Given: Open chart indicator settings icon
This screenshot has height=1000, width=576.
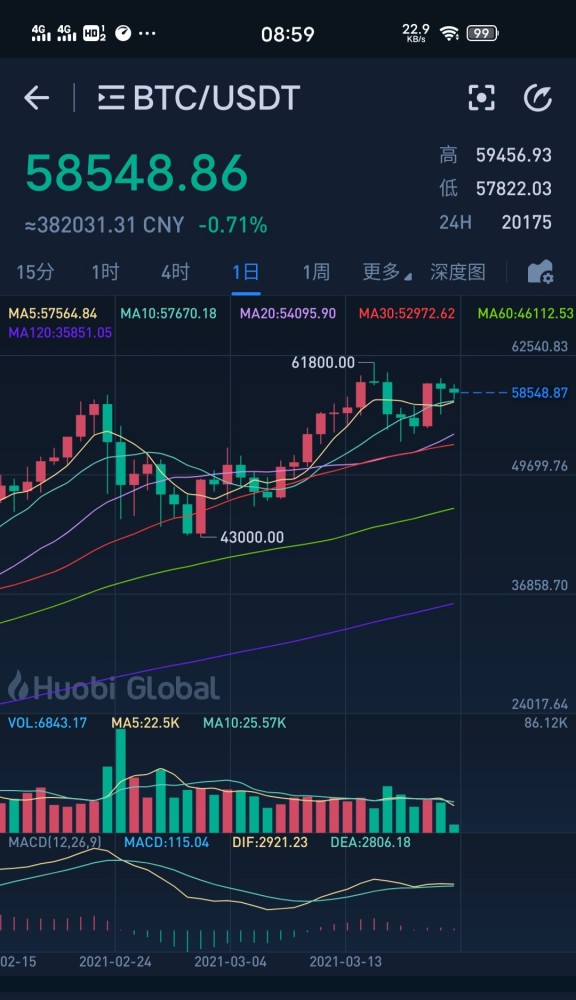Looking at the screenshot, I should 540,272.
